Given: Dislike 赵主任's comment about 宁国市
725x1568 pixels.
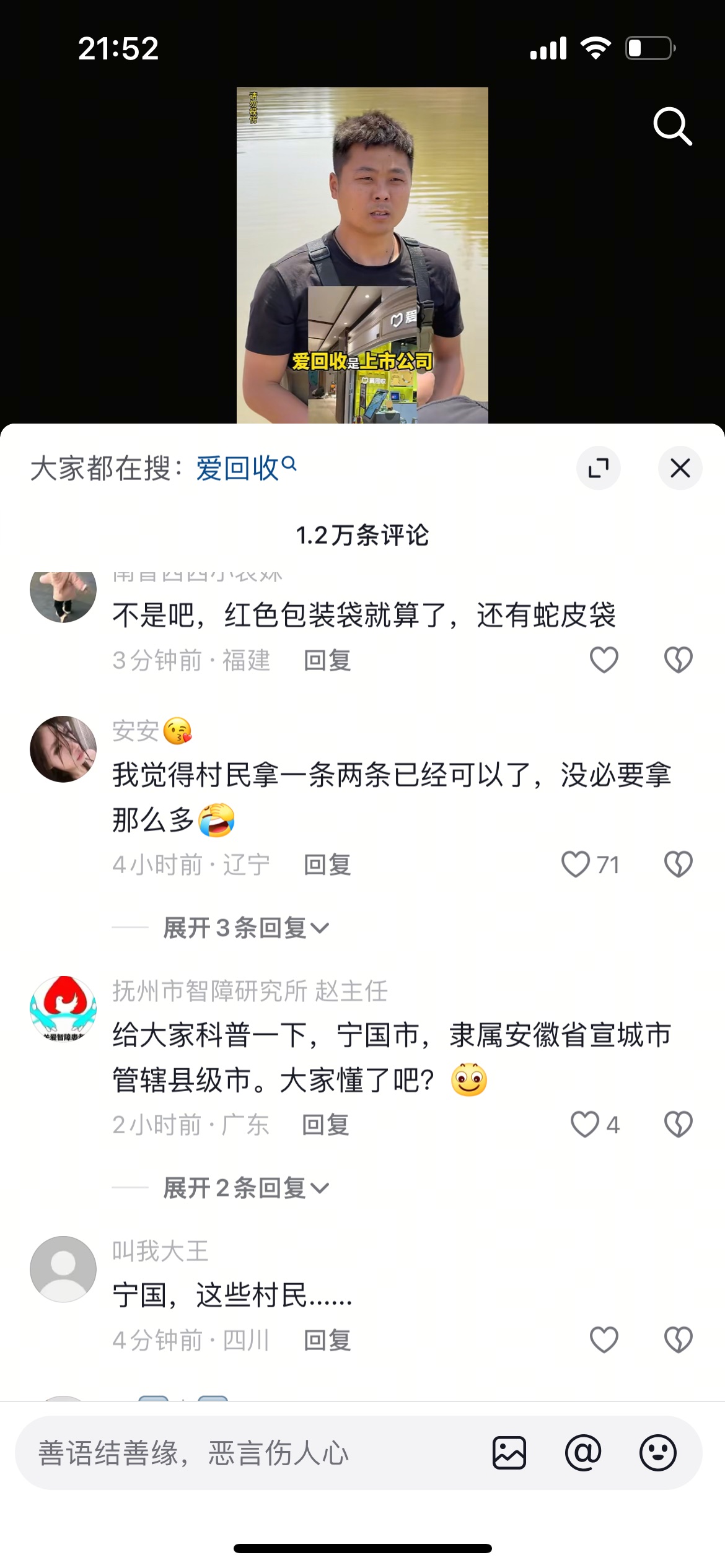Looking at the screenshot, I should pos(678,1125).
